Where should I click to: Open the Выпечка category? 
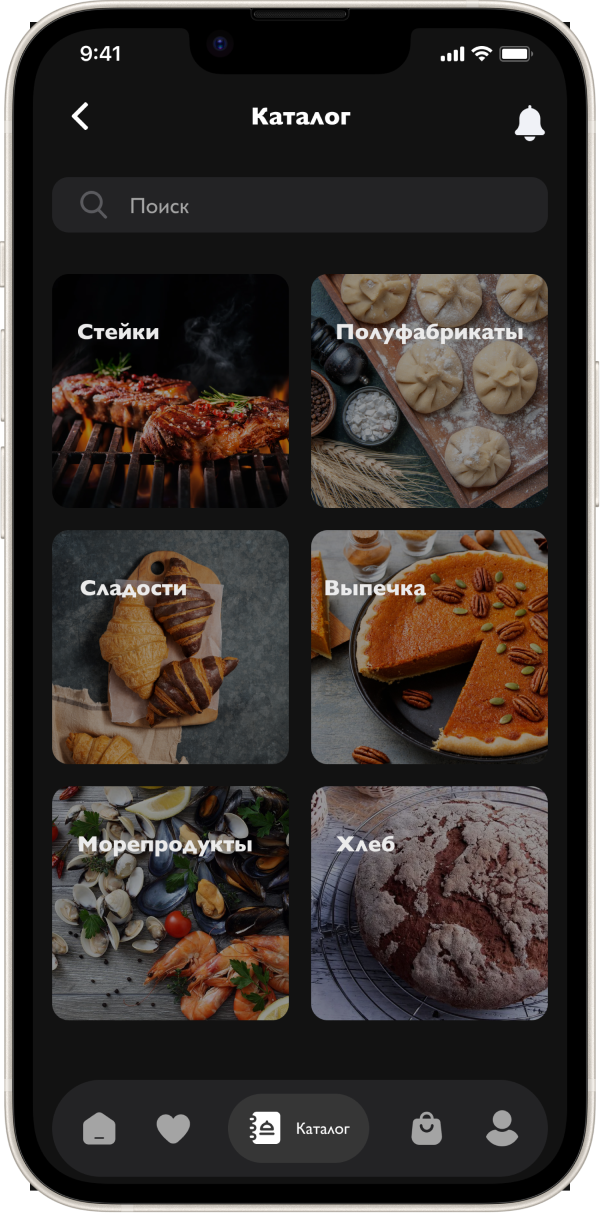(429, 647)
